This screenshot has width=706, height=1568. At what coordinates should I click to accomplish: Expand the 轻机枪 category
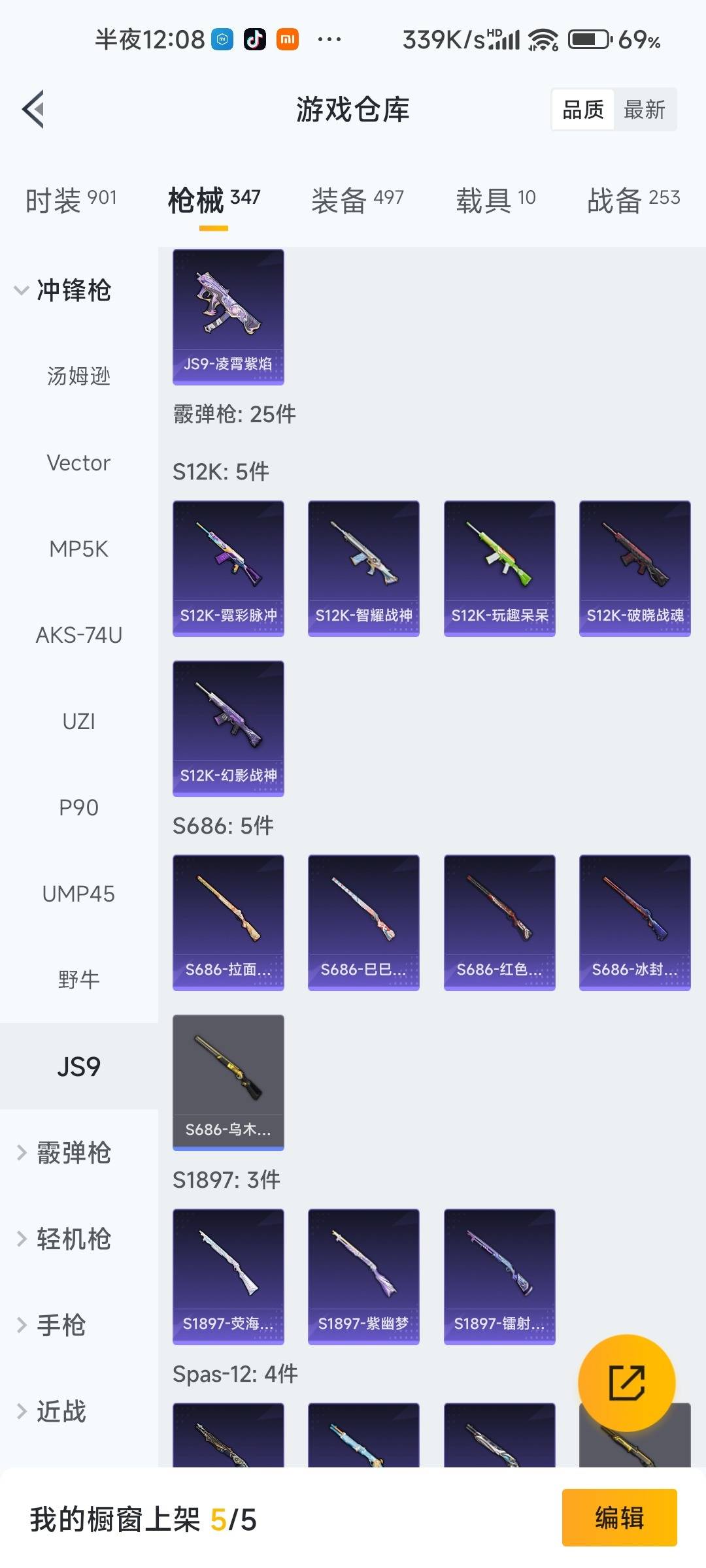click(x=64, y=1239)
